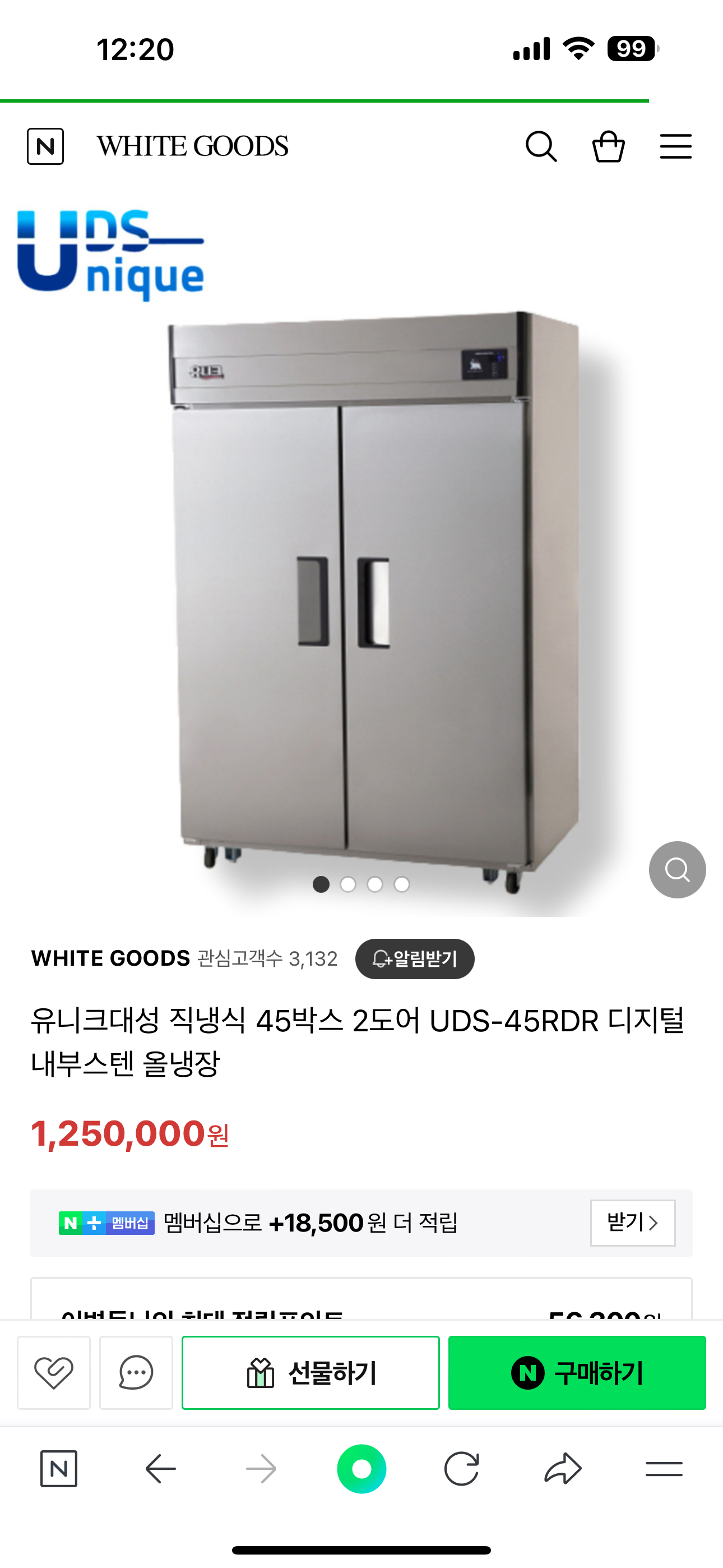The image size is (723, 1568).
Task: Tap 받기 for membership points
Action: [632, 1223]
